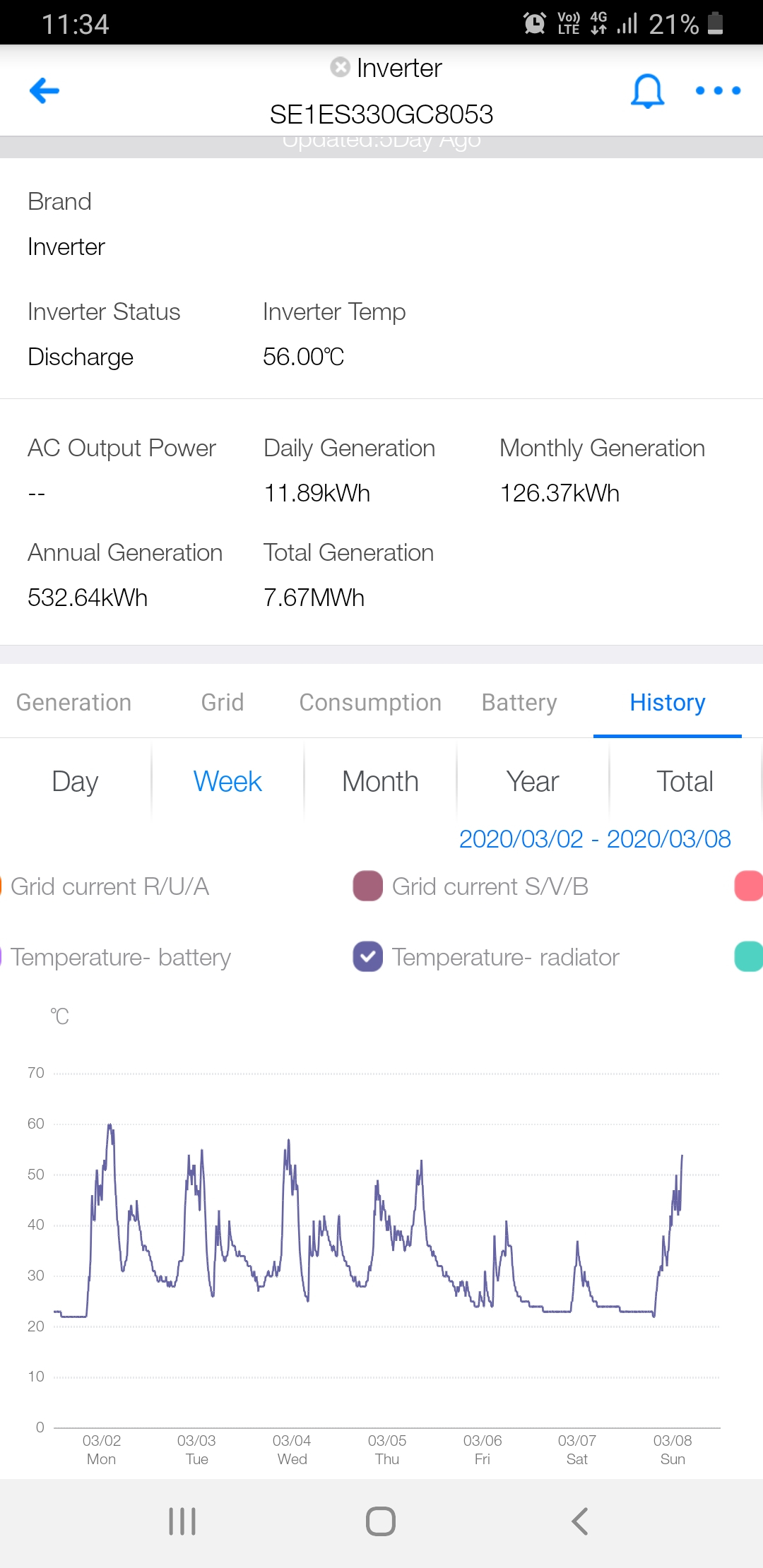Switch to the Grid tab
Screen dimensions: 763x1568
coord(223,703)
